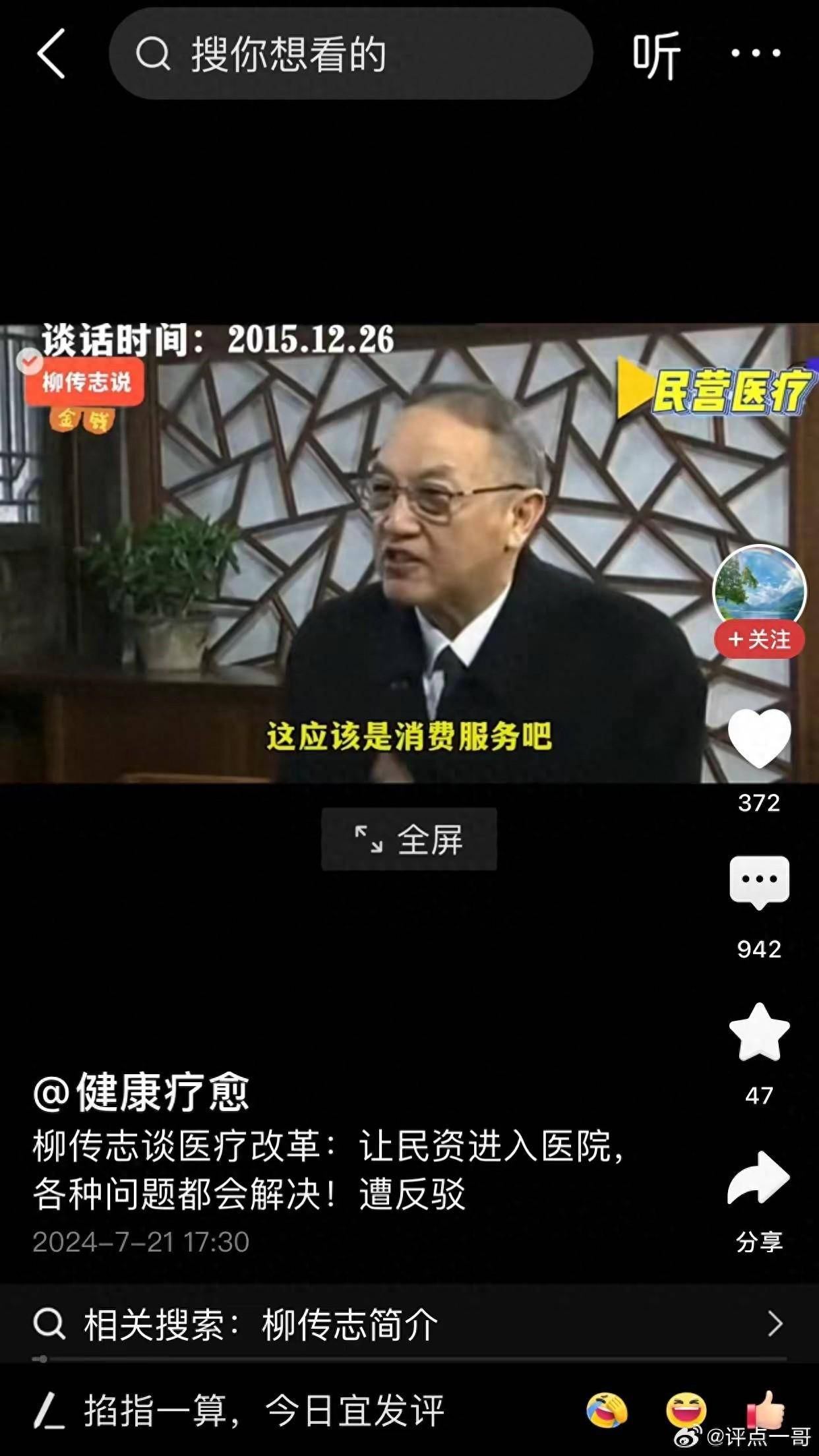The height and width of the screenshot is (1456, 819).
Task: Open the three-dot overflow menu
Action: (x=756, y=53)
